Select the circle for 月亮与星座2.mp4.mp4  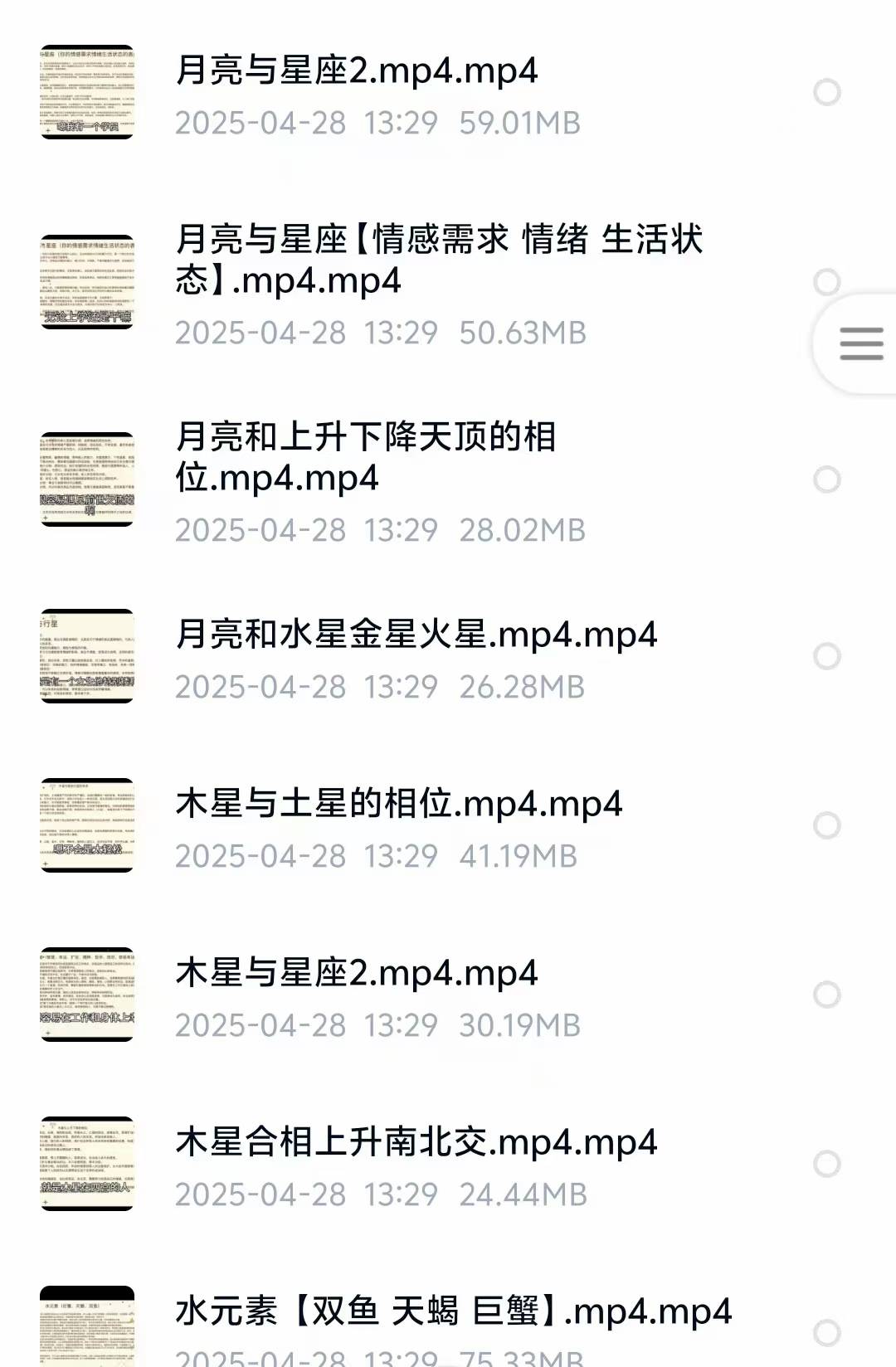tap(826, 93)
